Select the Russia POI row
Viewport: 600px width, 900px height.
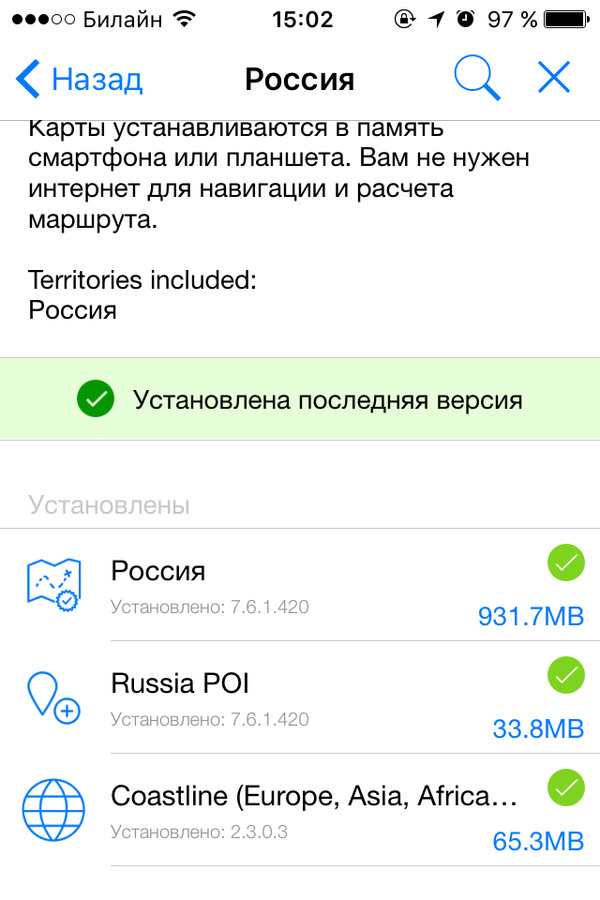[300, 698]
